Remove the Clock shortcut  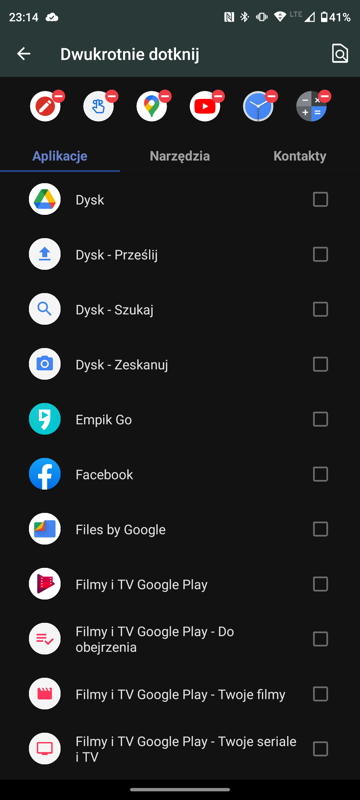click(x=272, y=96)
